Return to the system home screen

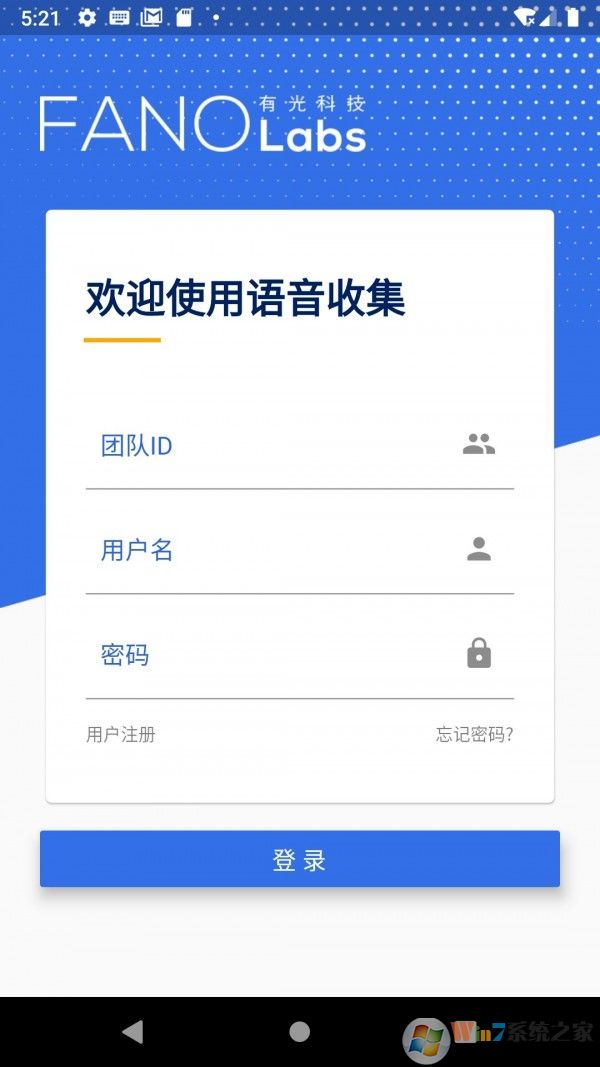pos(300,1032)
